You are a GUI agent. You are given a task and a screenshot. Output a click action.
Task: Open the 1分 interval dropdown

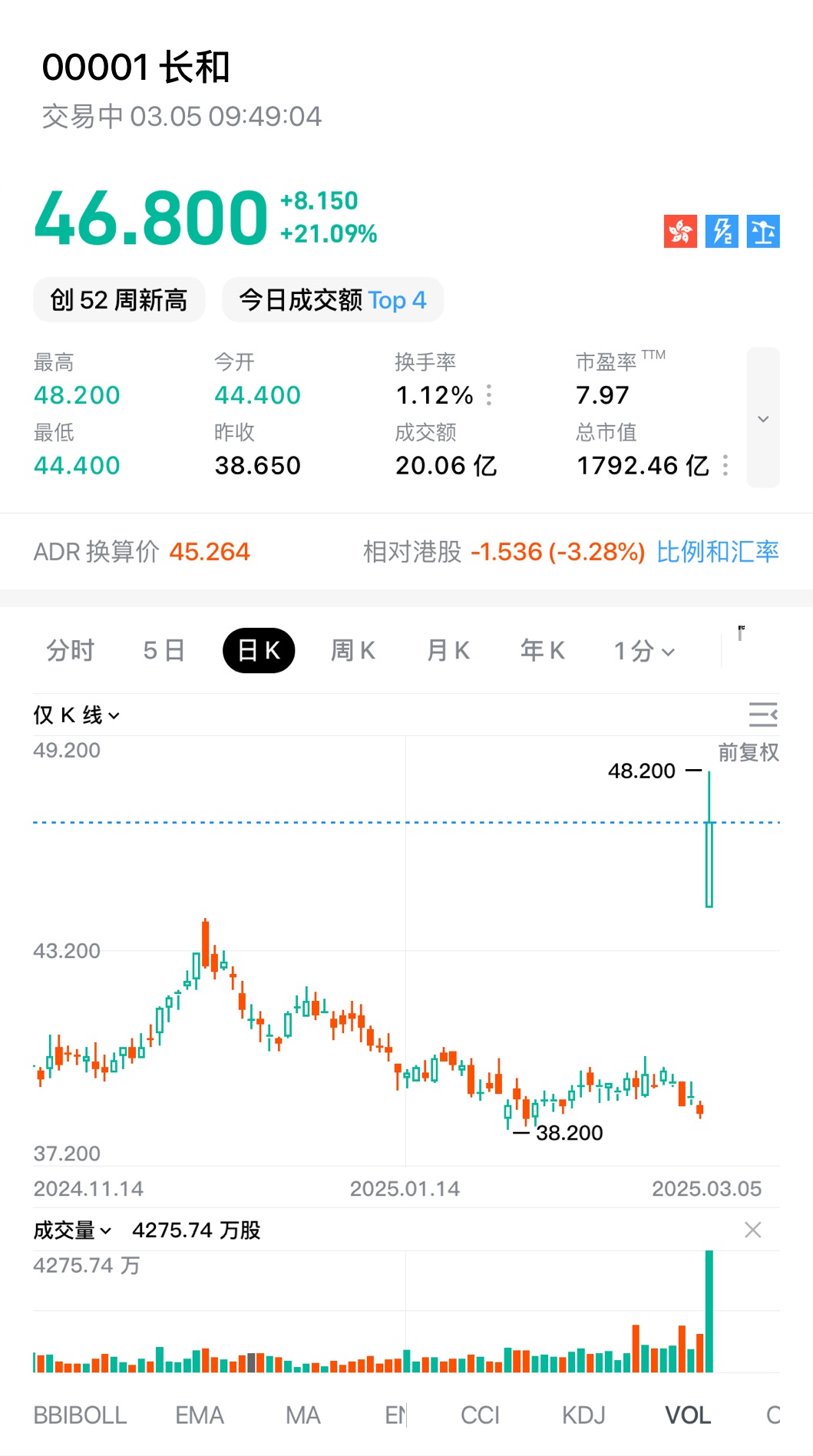(x=643, y=652)
